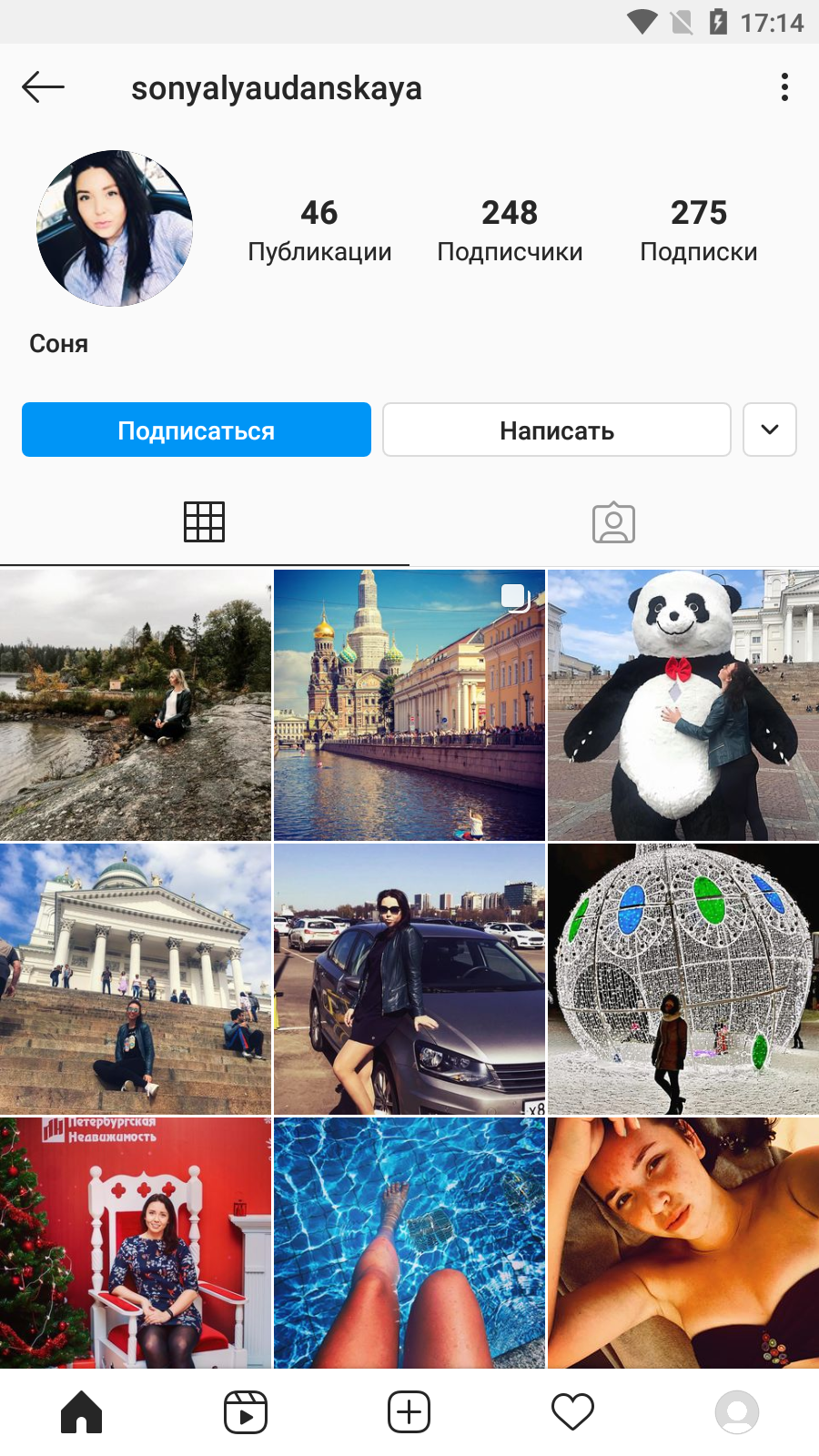This screenshot has width=819, height=1456.
Task: Open the multi-photo post of the canal church
Action: tap(409, 705)
